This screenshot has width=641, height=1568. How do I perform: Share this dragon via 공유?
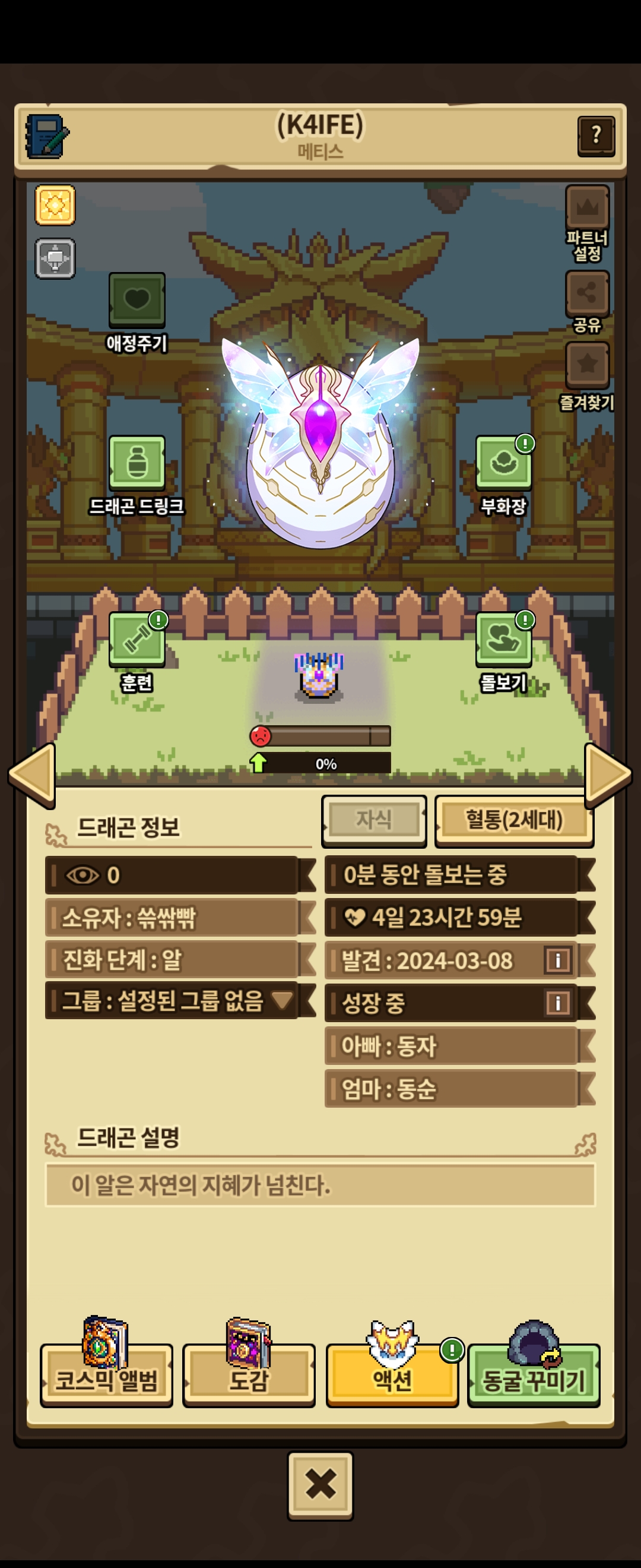point(588,302)
